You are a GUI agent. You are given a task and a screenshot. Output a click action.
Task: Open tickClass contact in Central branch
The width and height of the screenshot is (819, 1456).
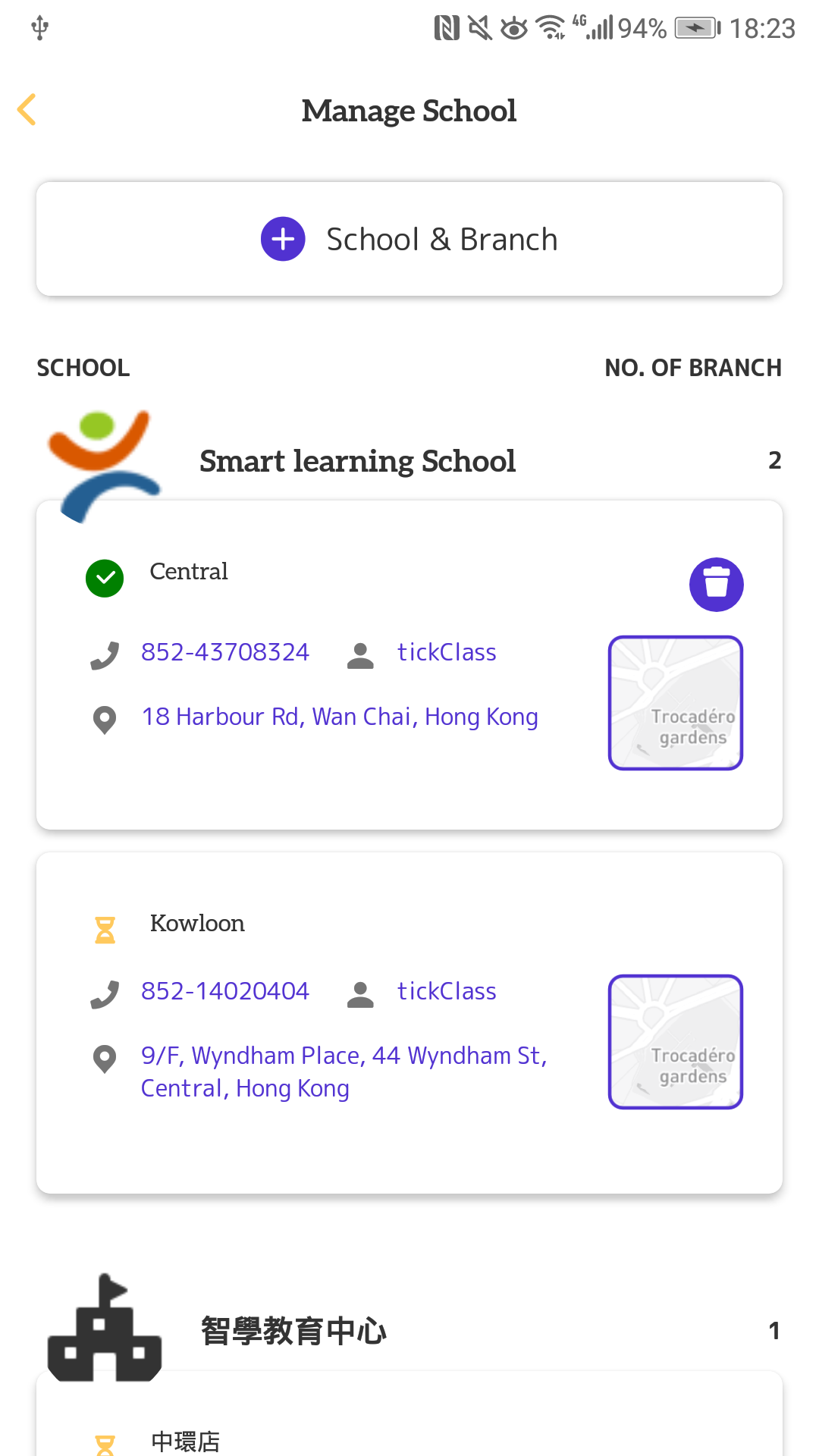pos(447,652)
